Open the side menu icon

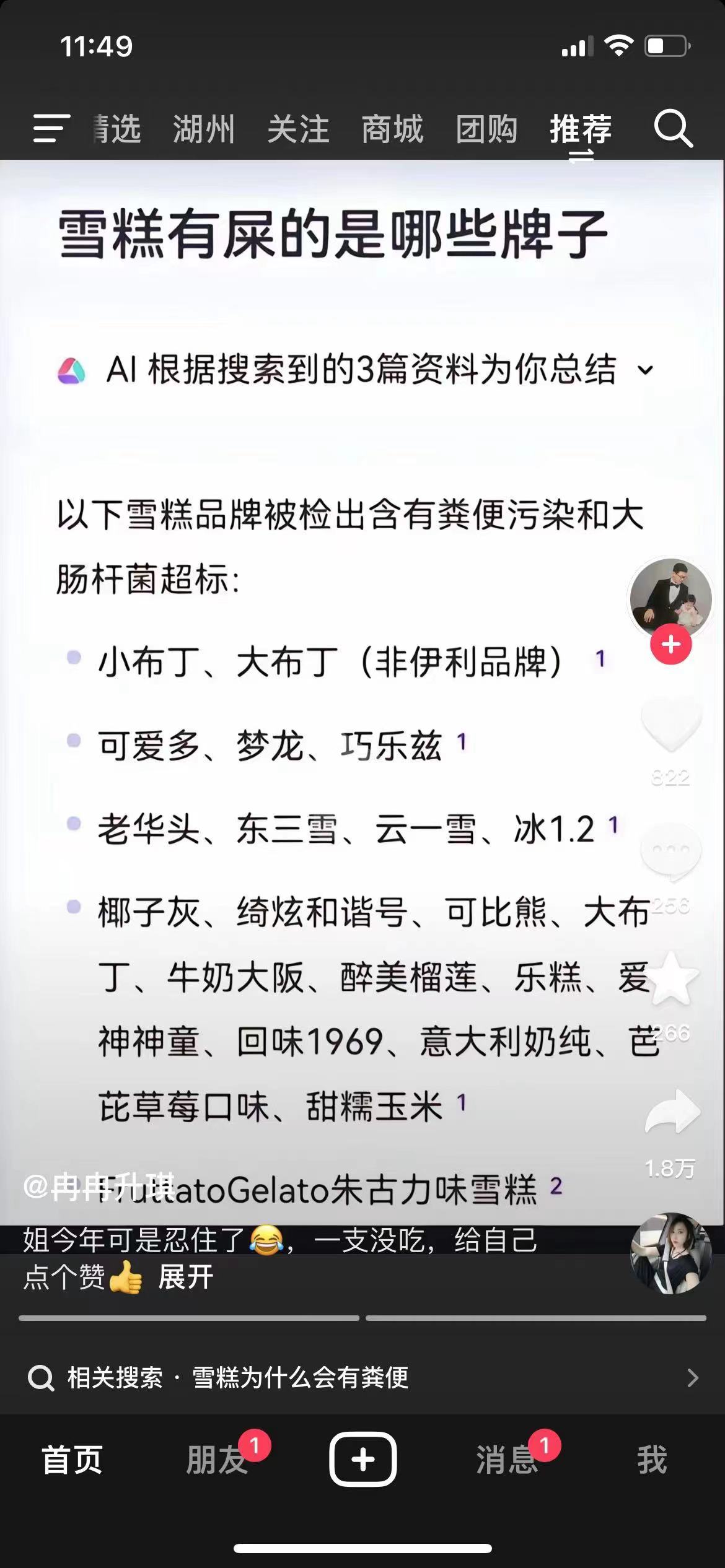(x=51, y=129)
